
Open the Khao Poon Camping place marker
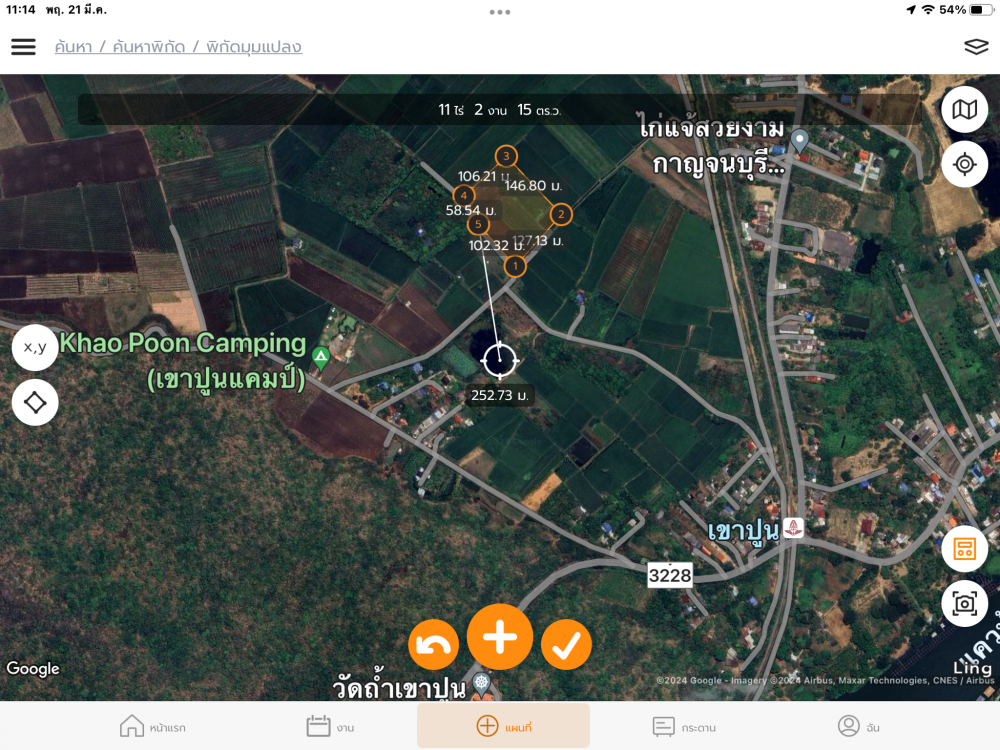click(x=320, y=356)
